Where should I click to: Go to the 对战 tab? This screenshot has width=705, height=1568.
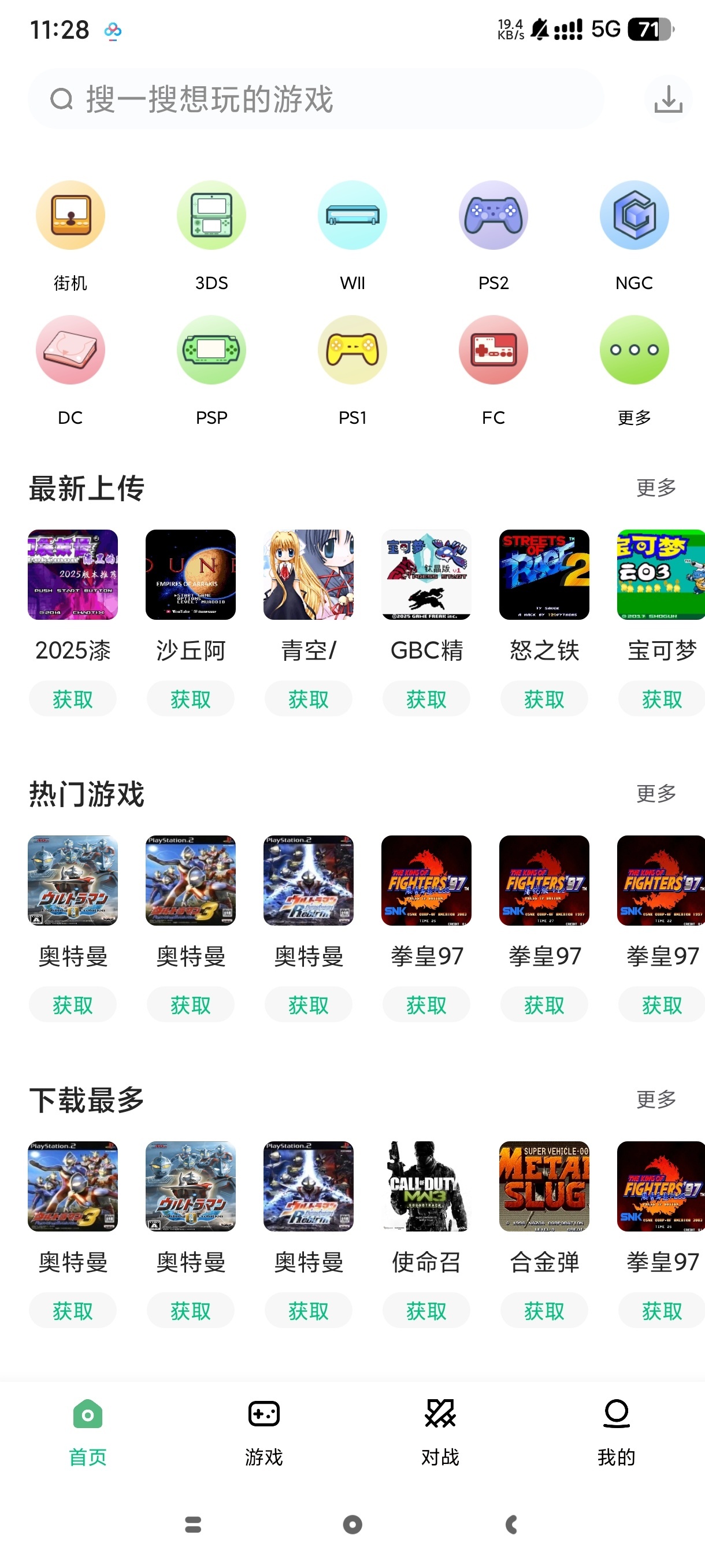(440, 1429)
